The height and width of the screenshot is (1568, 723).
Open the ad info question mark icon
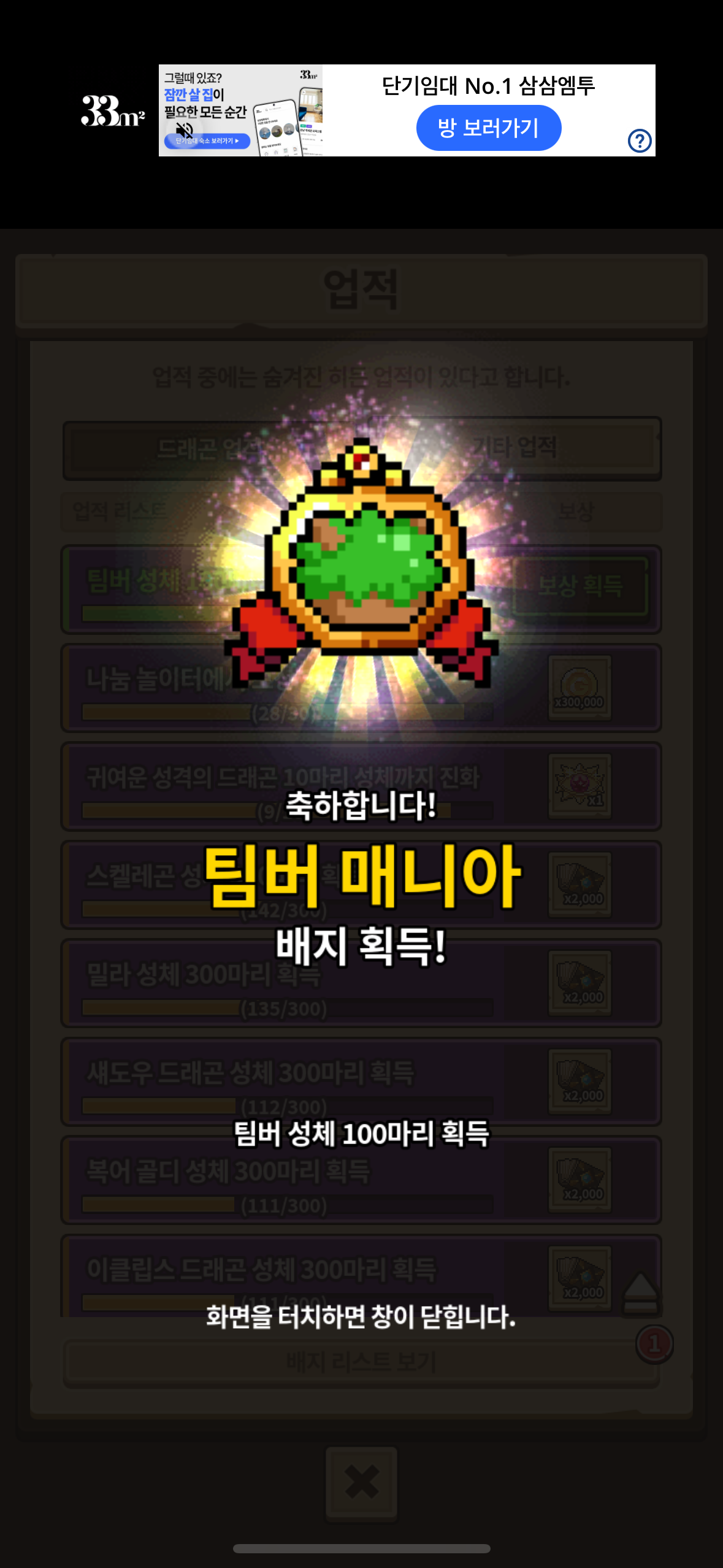pyautogui.click(x=640, y=141)
